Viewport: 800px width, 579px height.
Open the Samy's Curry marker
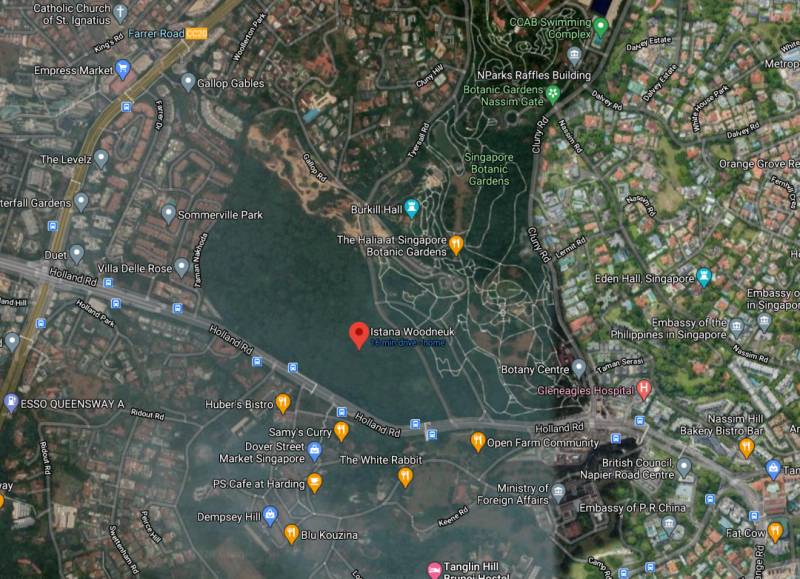click(x=341, y=431)
